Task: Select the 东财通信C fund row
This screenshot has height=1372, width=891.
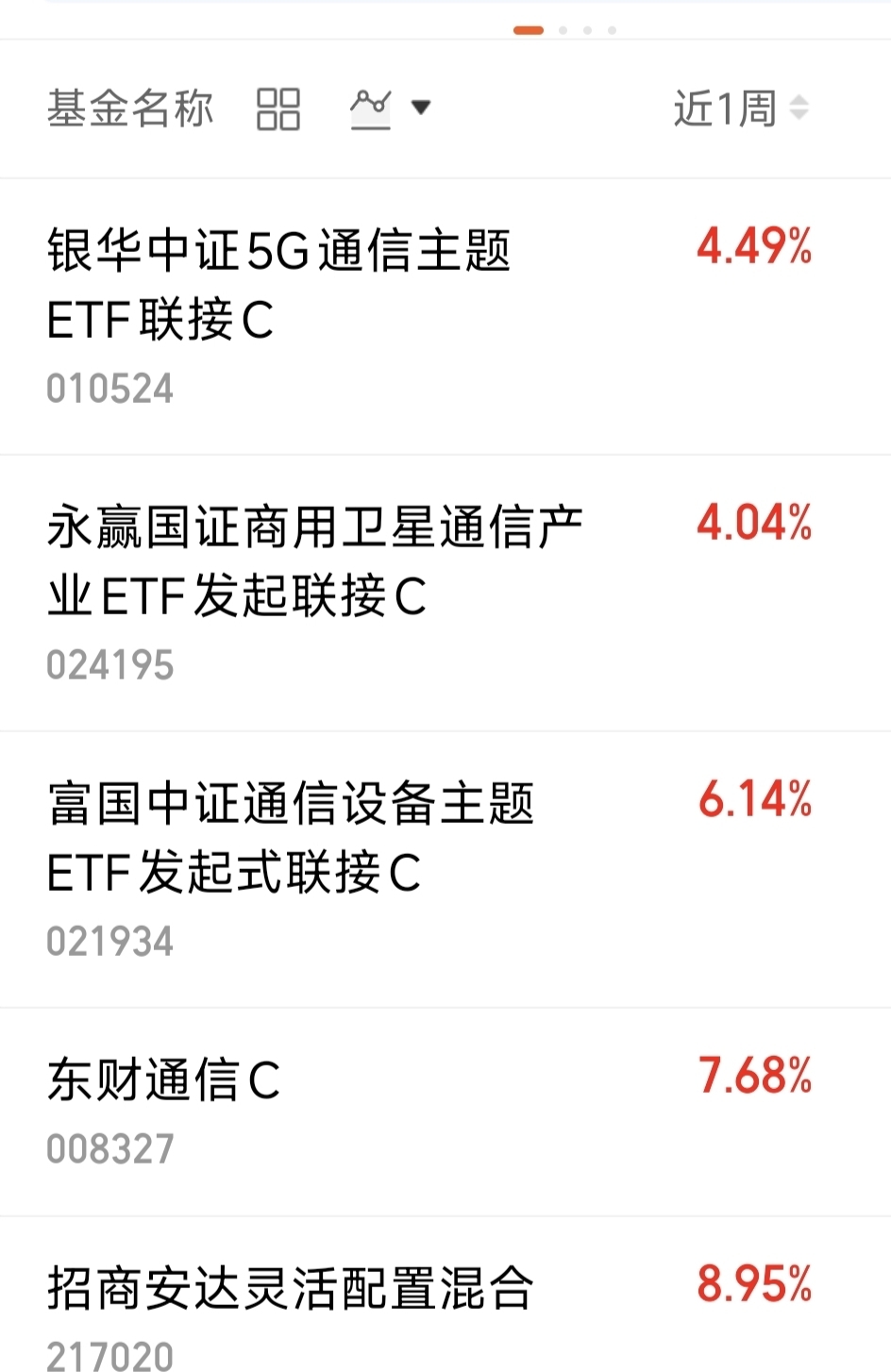Action: click(164, 1081)
